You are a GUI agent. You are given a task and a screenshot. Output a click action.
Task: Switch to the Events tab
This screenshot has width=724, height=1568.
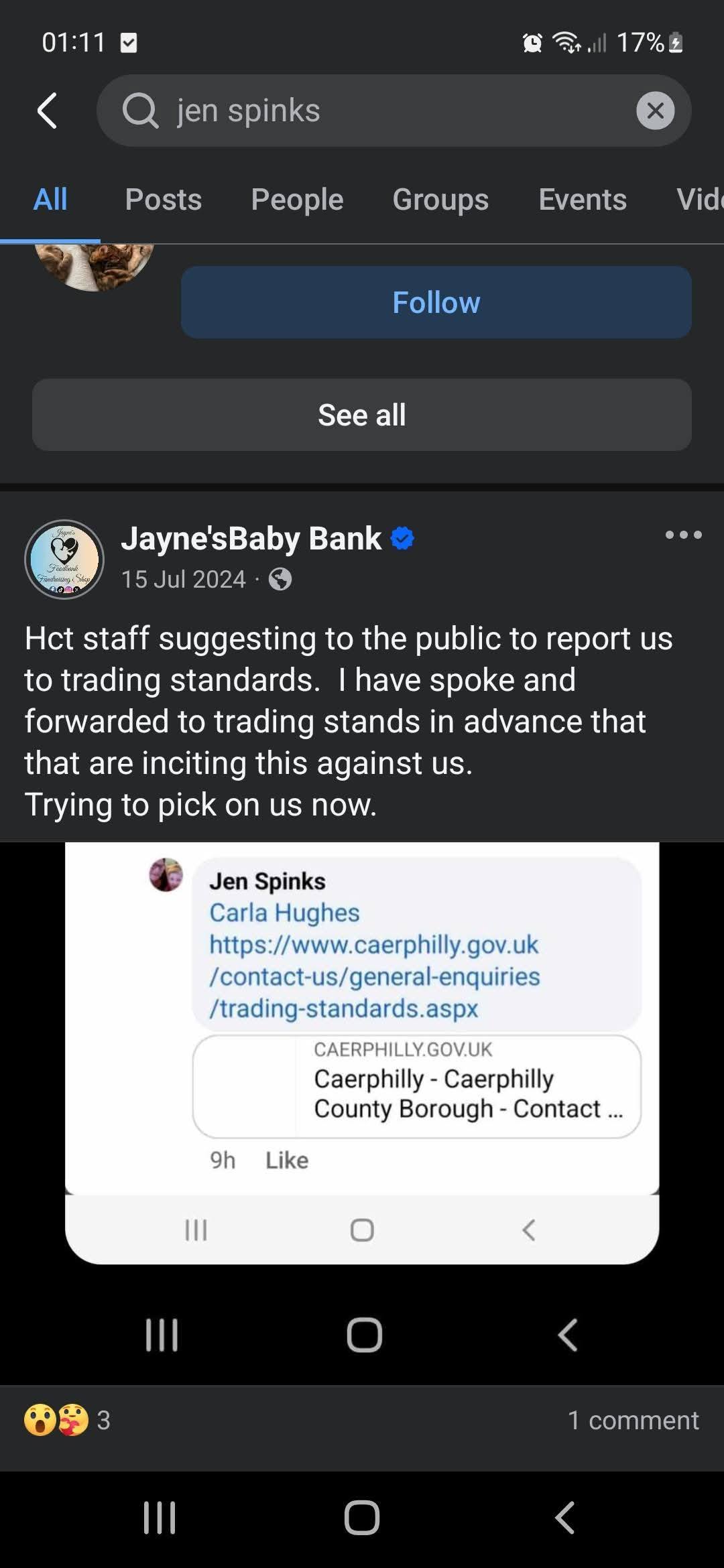pos(583,200)
